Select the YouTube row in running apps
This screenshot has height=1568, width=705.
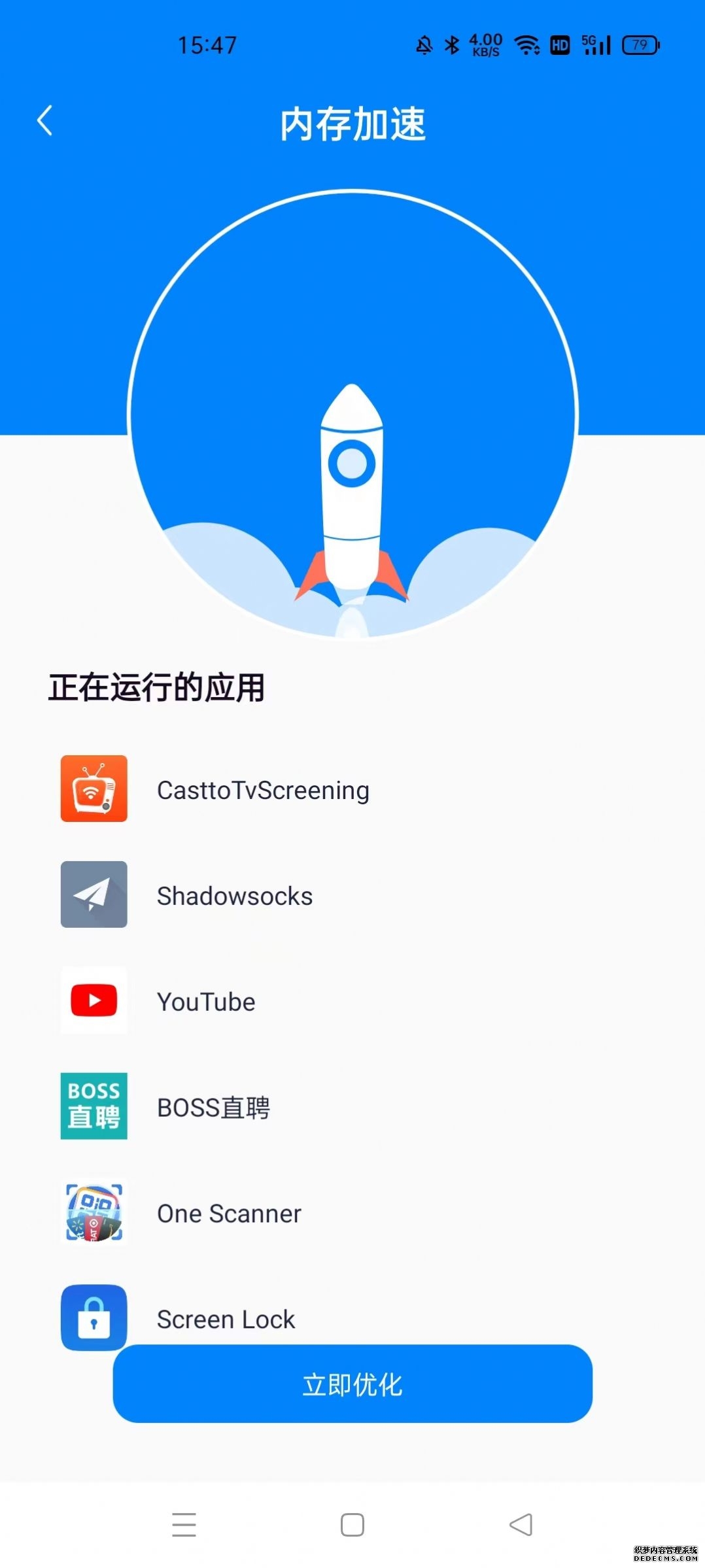click(x=206, y=1001)
